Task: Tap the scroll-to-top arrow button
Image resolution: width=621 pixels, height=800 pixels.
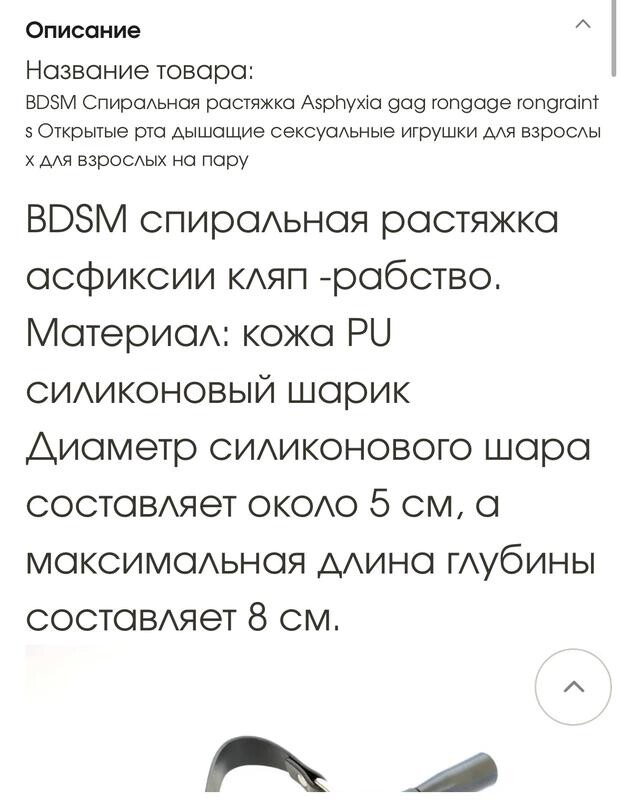Action: click(572, 687)
